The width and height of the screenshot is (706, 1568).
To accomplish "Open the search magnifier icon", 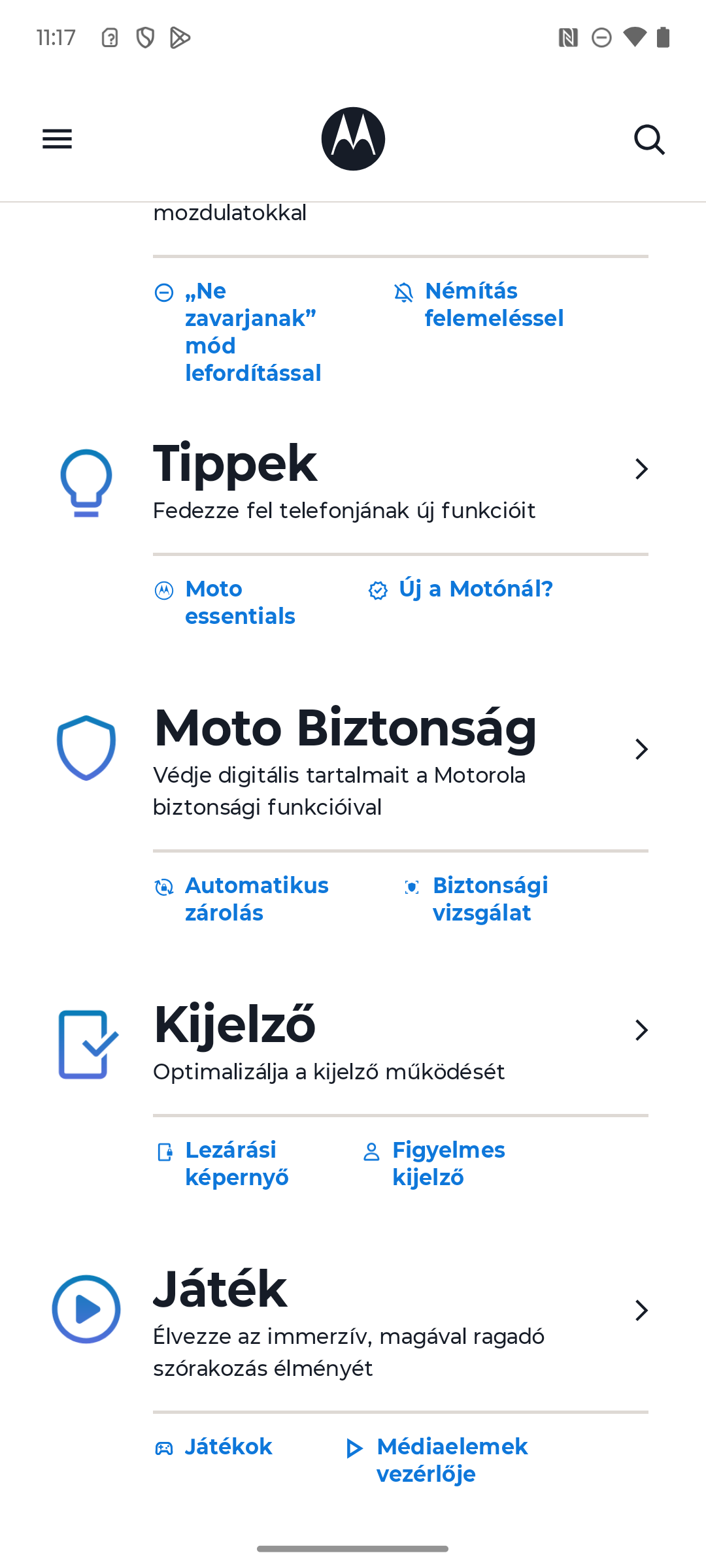I will pyautogui.click(x=649, y=139).
